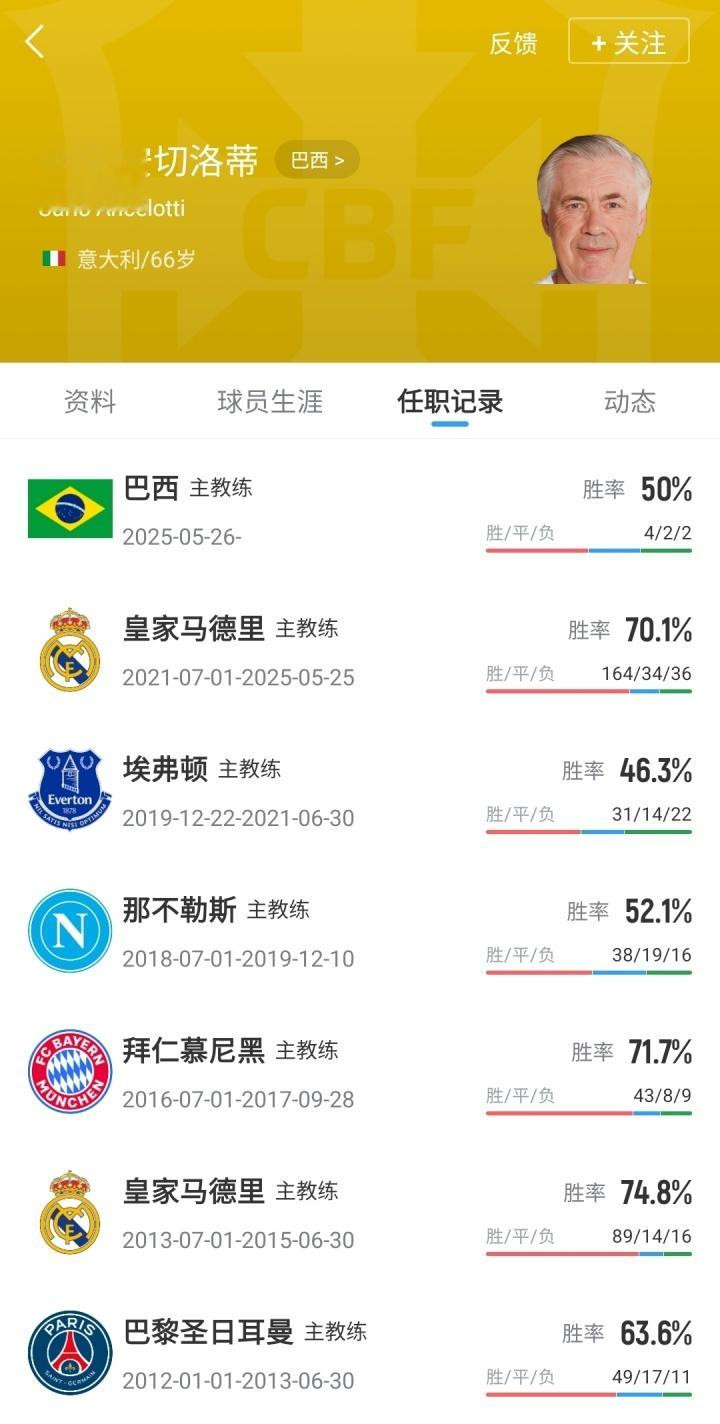Open 皇家马德里 record from 2021-07-01
Screen dimensions: 720x1424
[360, 650]
